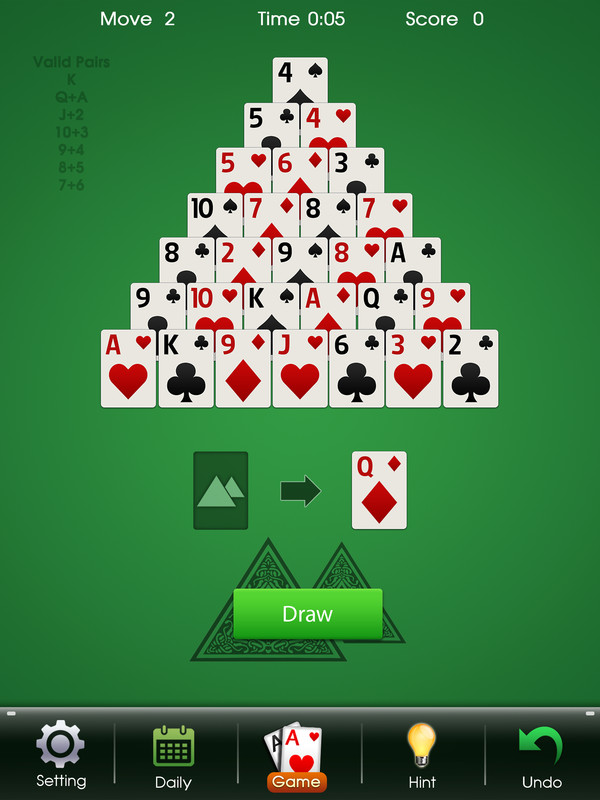Undo the last move
Screen dimensions: 600x800
541,754
